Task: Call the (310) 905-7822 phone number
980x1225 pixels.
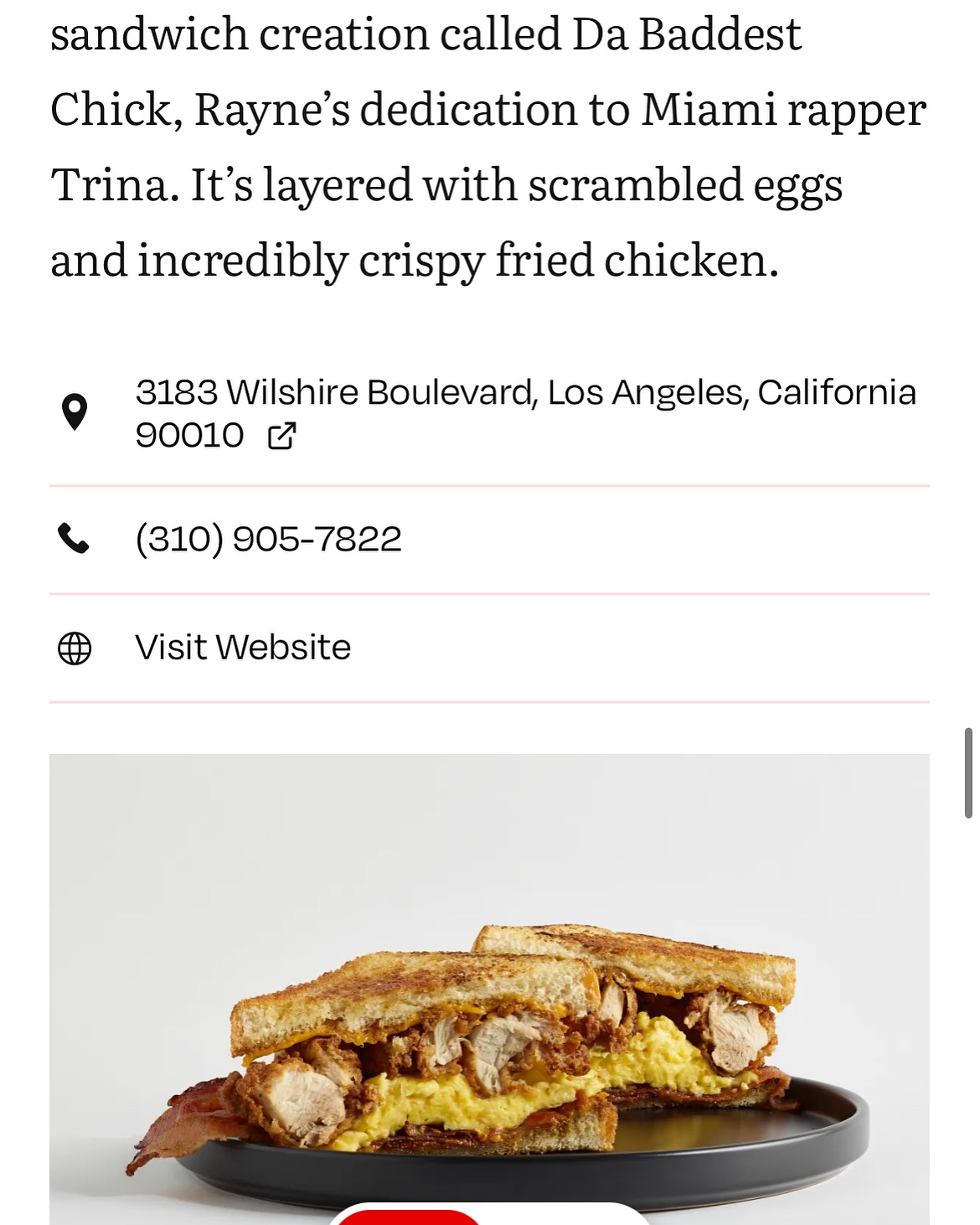Action: 268,539
